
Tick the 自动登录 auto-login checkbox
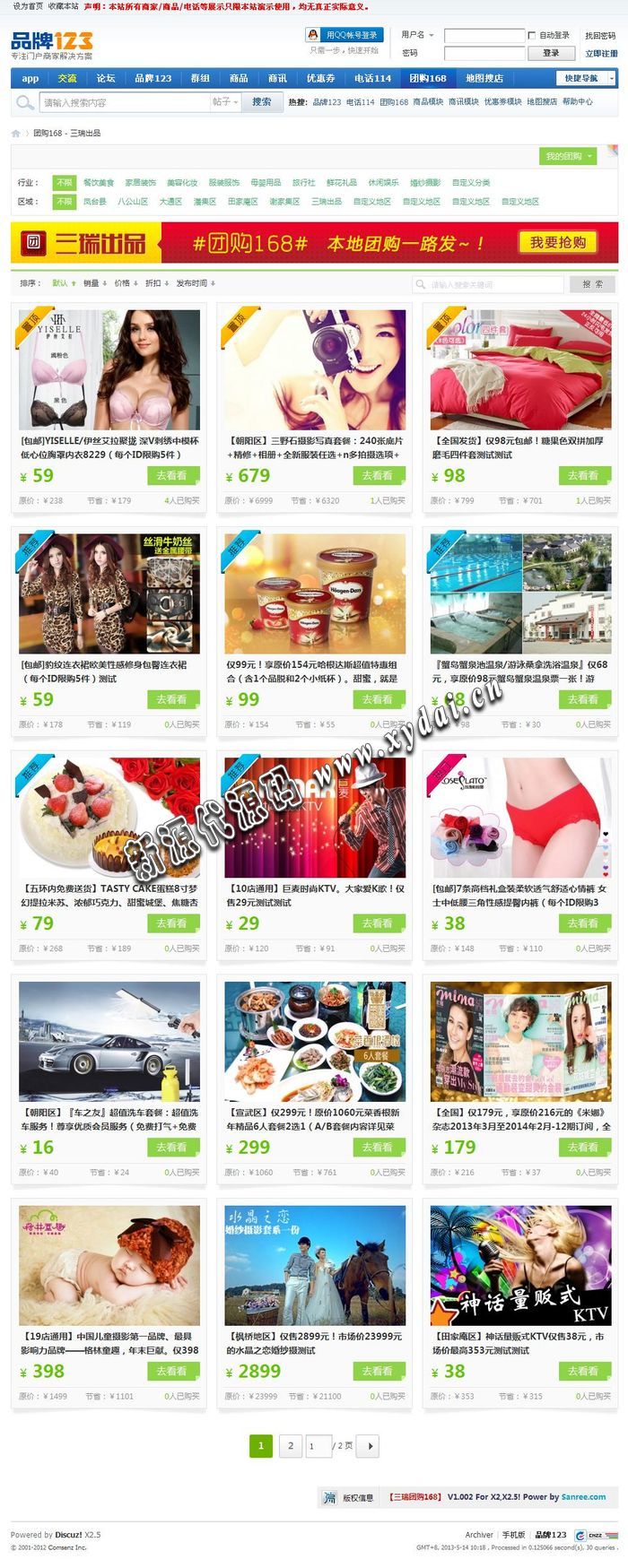532,36
